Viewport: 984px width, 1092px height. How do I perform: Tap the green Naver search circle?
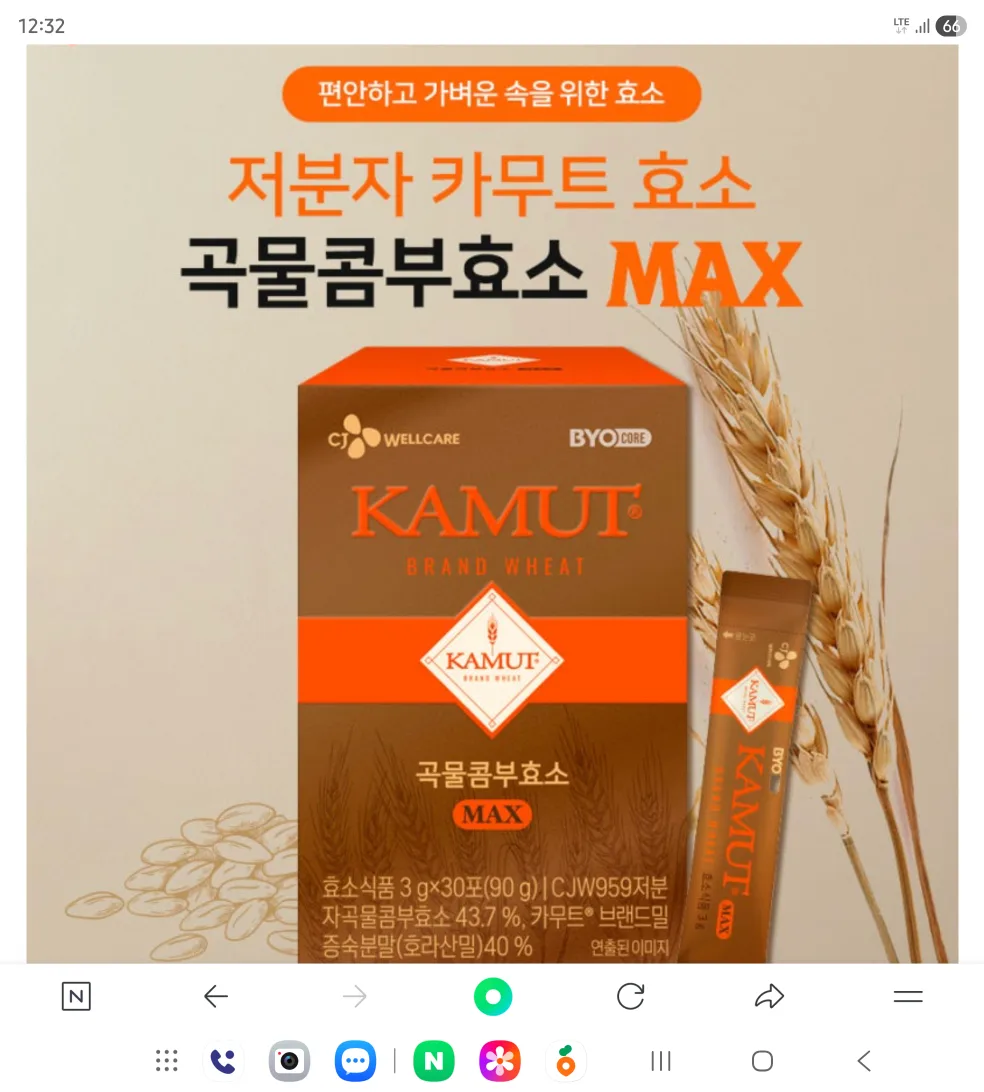[x=492, y=996]
